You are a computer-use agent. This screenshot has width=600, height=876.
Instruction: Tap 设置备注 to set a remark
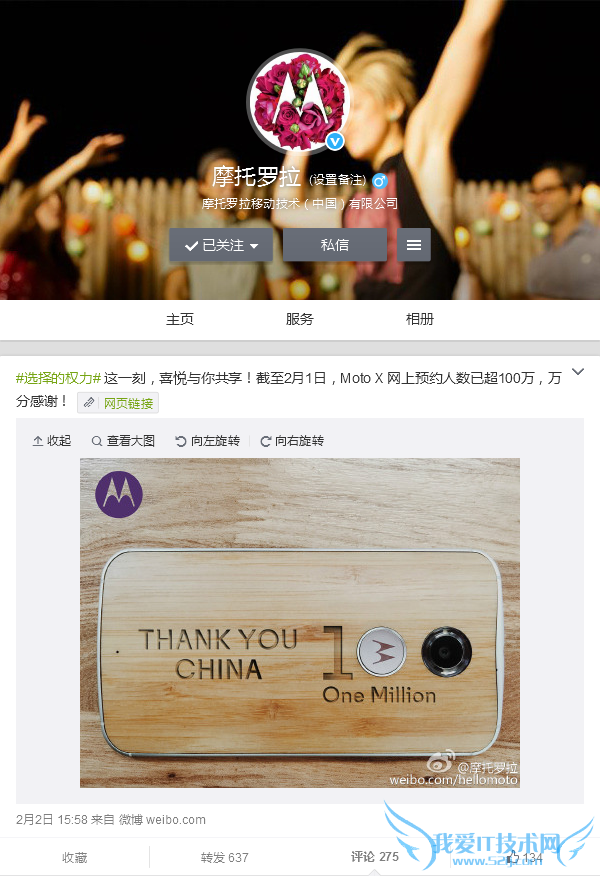click(338, 180)
